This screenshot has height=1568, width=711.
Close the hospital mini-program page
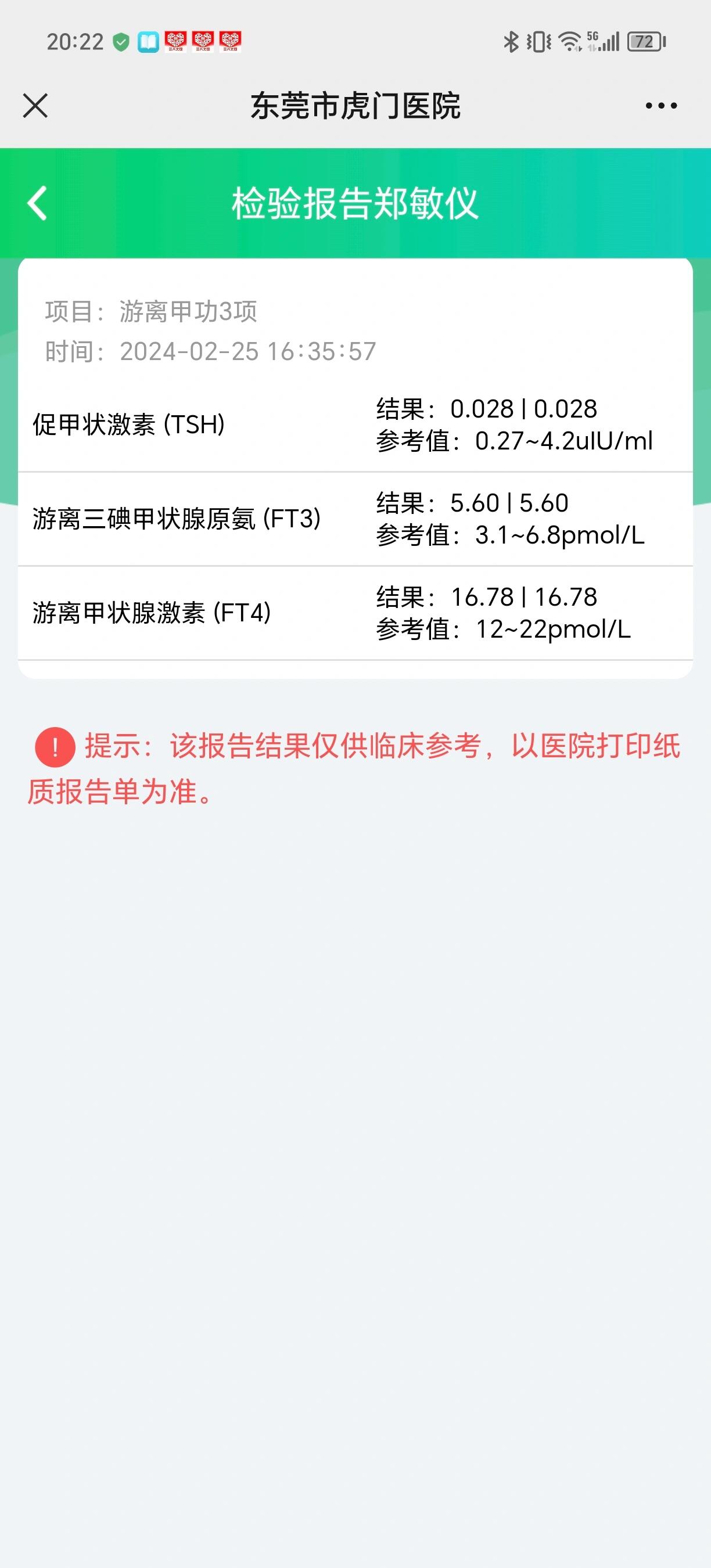pos(35,106)
